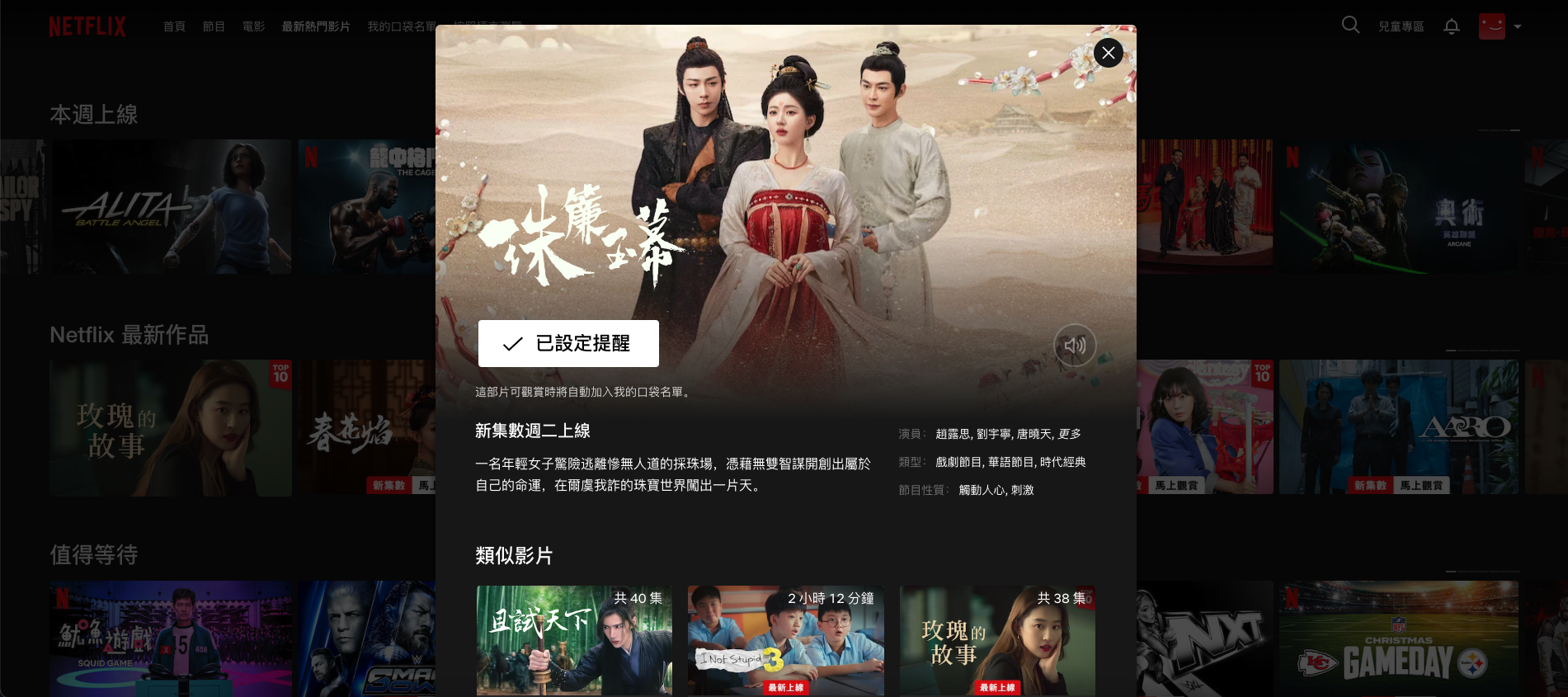Go to 兒童專區 kids section
1568x697 pixels.
coord(1401,26)
